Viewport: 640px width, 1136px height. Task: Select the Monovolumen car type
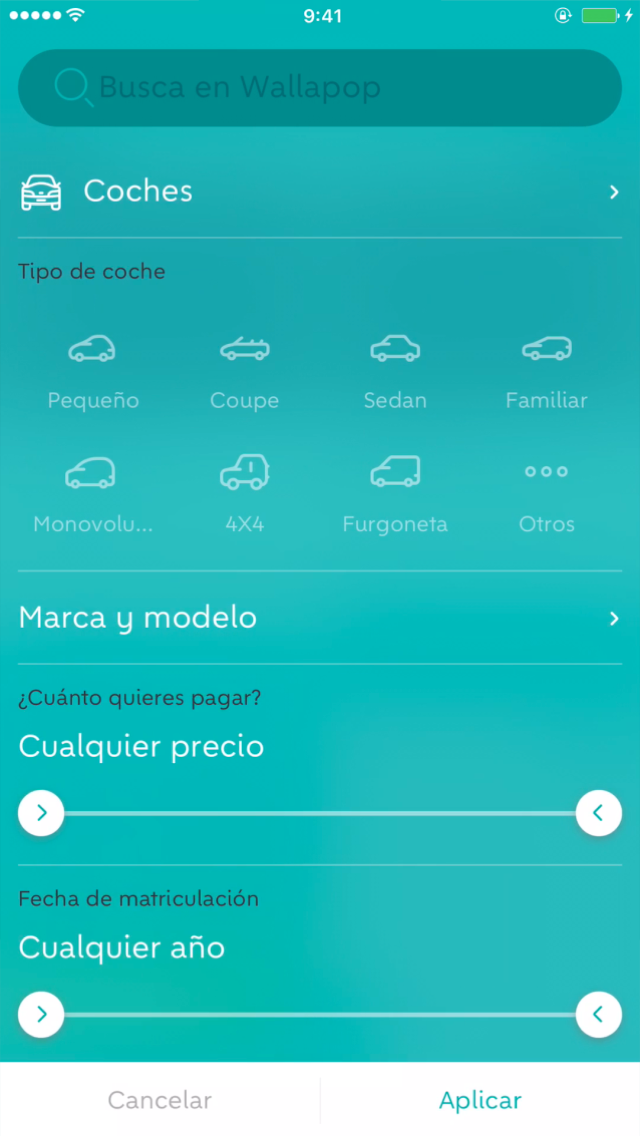(93, 494)
